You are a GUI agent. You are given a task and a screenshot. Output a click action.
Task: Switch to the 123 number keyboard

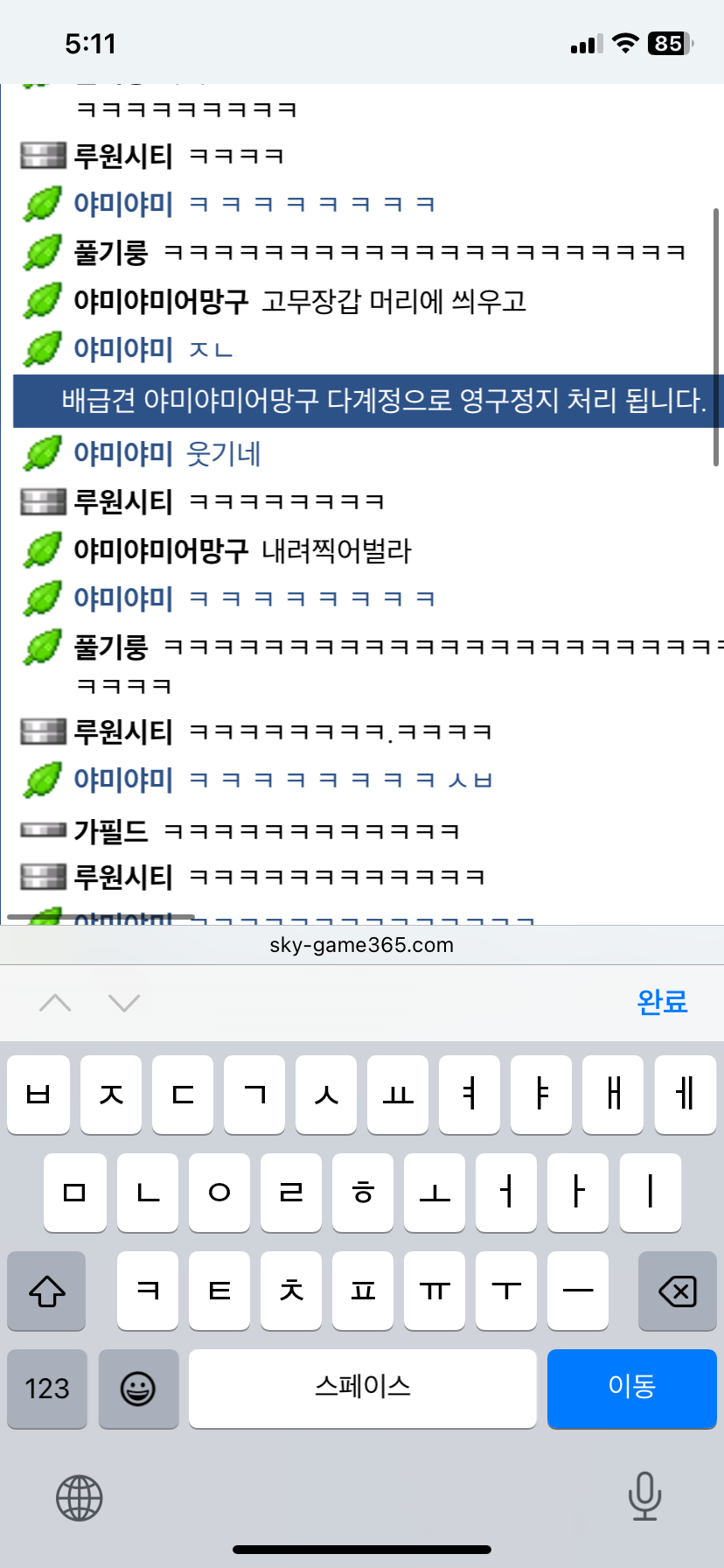pyautogui.click(x=47, y=1388)
